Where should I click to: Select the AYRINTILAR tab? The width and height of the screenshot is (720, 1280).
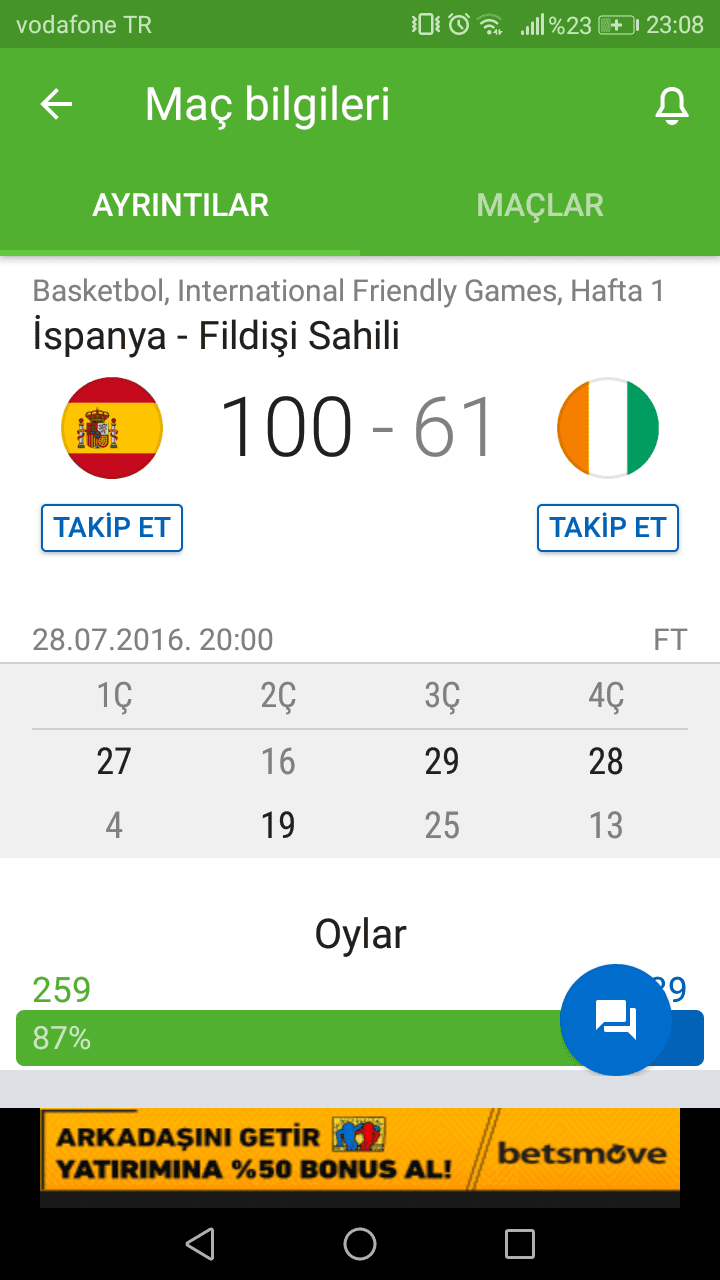(180, 205)
